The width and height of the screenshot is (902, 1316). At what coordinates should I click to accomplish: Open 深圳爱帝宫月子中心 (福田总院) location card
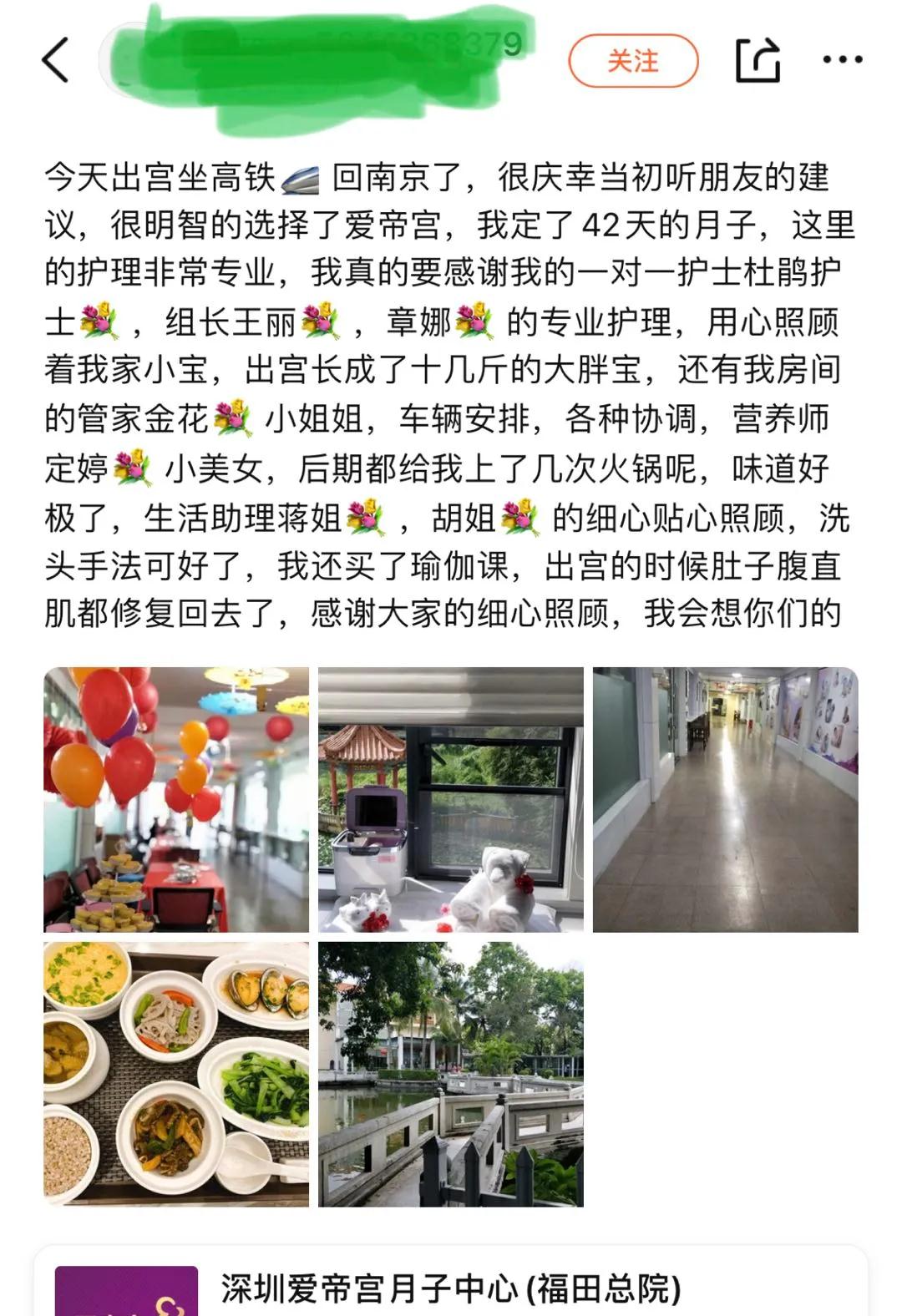tap(451, 1288)
